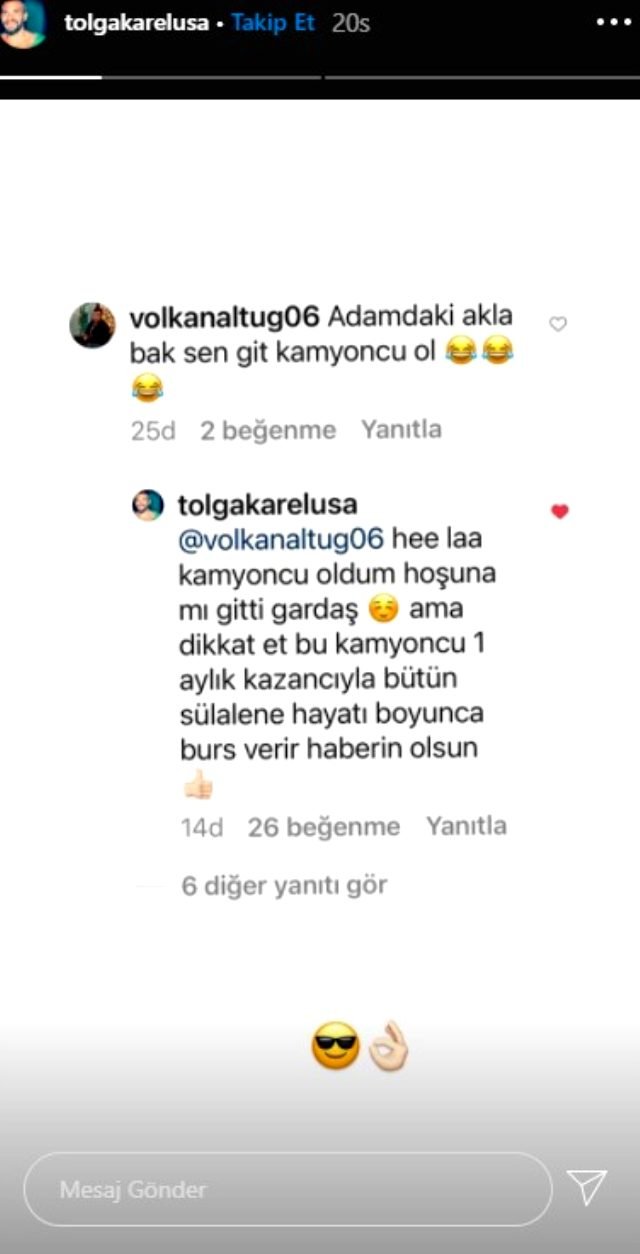The height and width of the screenshot is (1254, 640).
Task: Focus the Mesaj Gönder reply field
Action: [288, 1189]
